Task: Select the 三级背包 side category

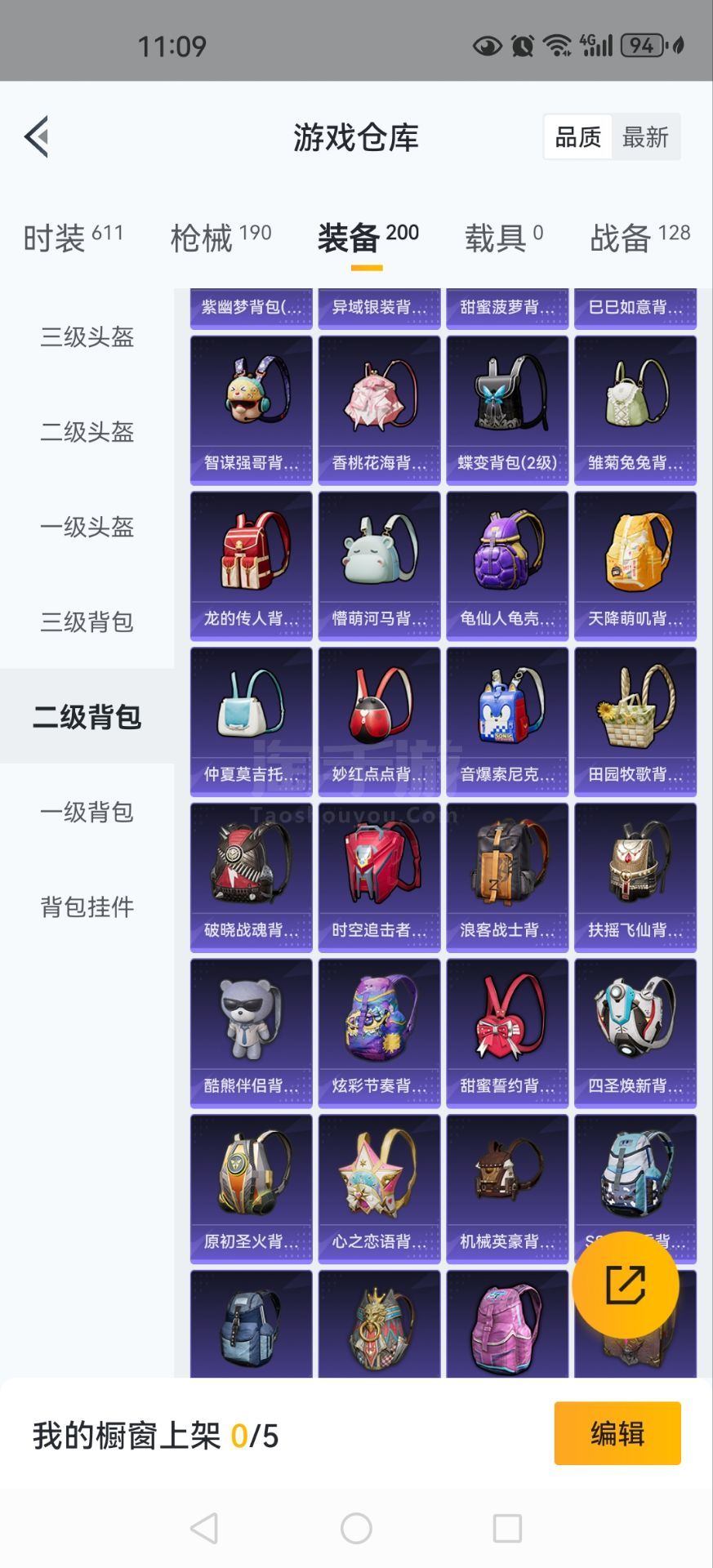Action: point(87,621)
